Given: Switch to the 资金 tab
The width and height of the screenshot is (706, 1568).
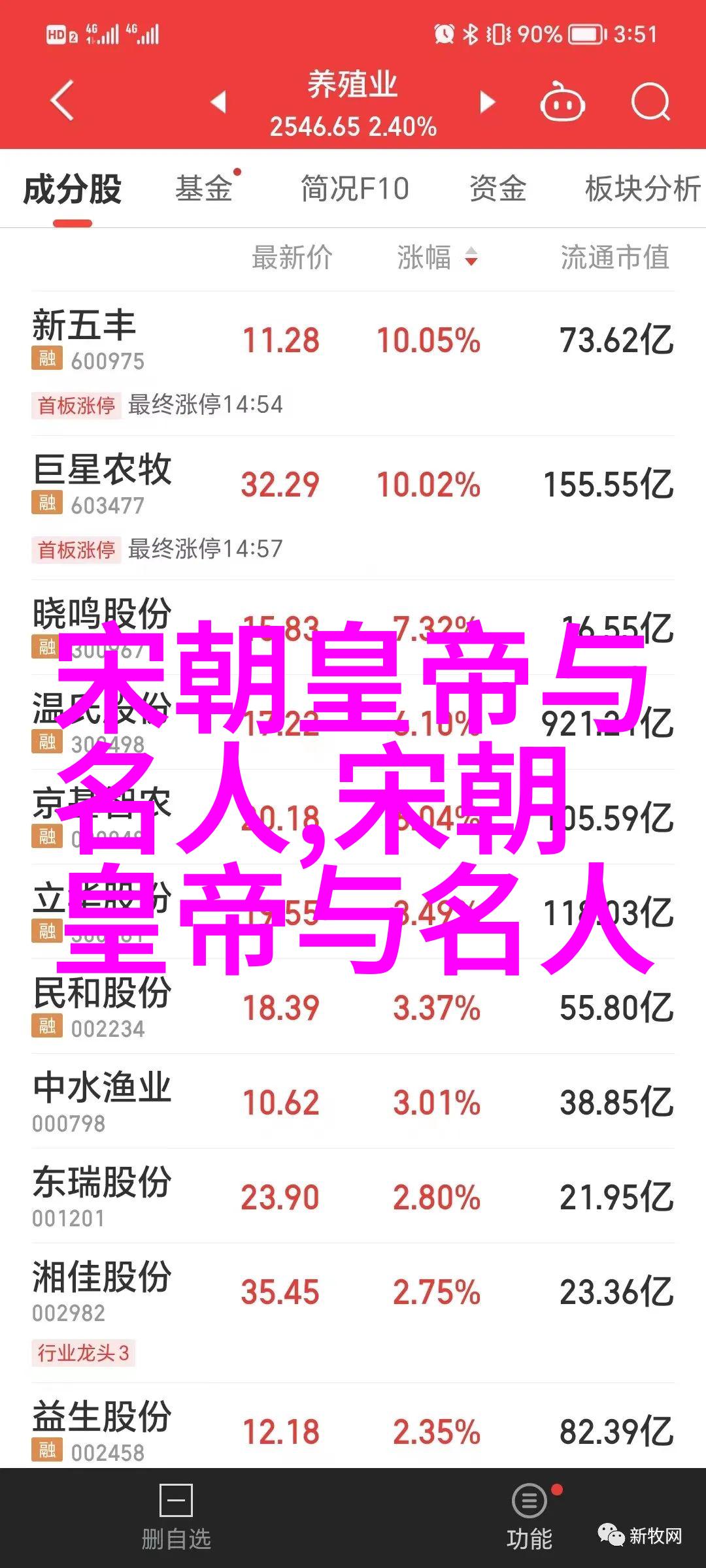Looking at the screenshot, I should coord(498,189).
